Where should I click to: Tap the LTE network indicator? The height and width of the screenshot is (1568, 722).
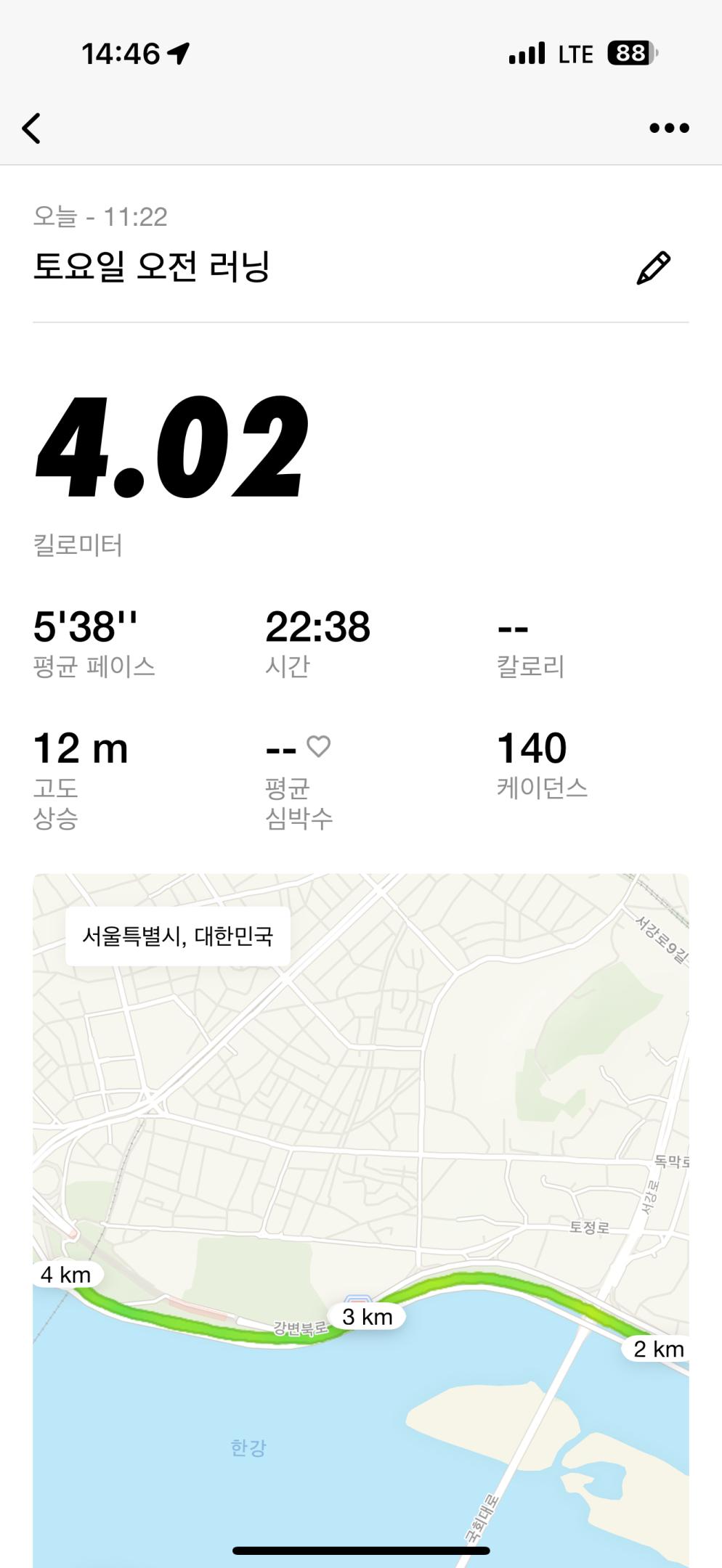tap(575, 52)
